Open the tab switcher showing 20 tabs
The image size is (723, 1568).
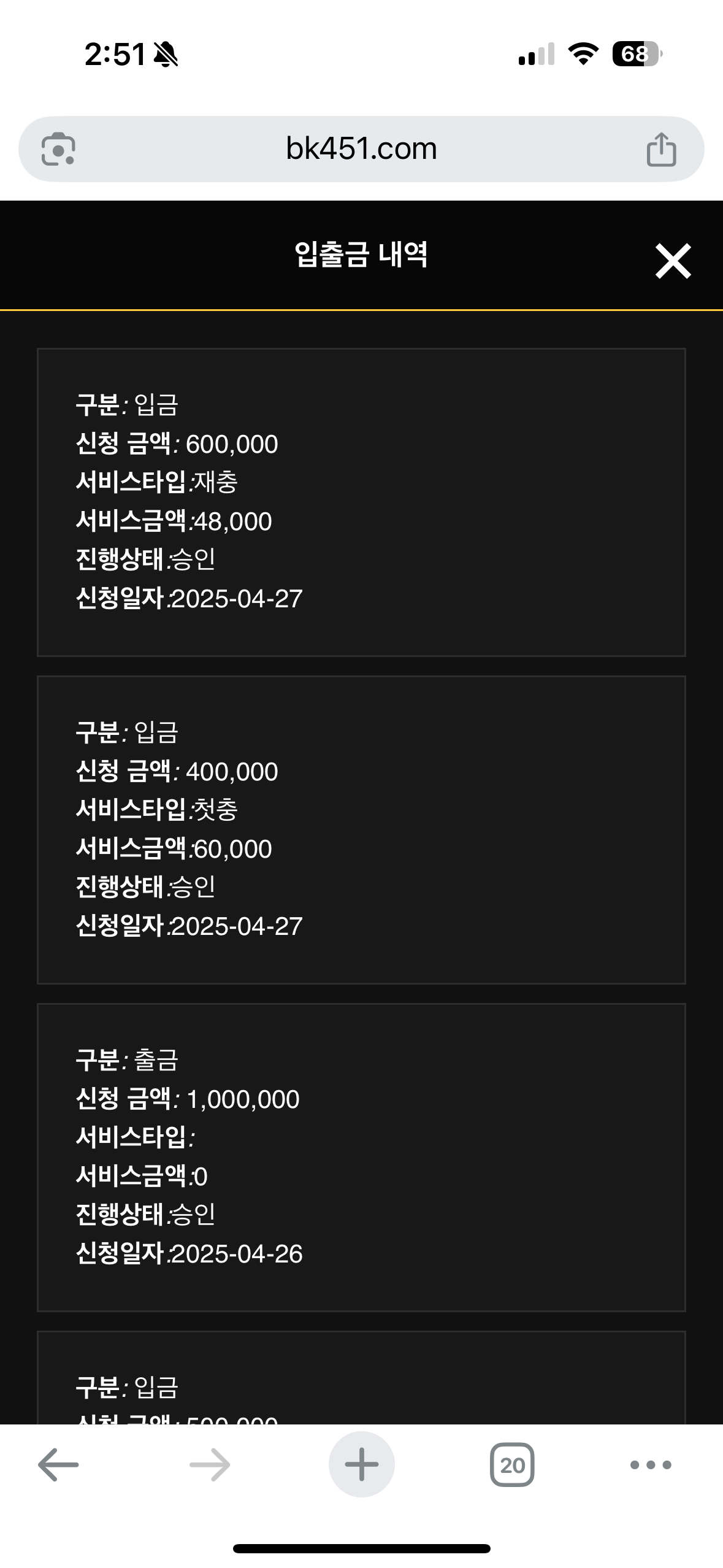512,1465
